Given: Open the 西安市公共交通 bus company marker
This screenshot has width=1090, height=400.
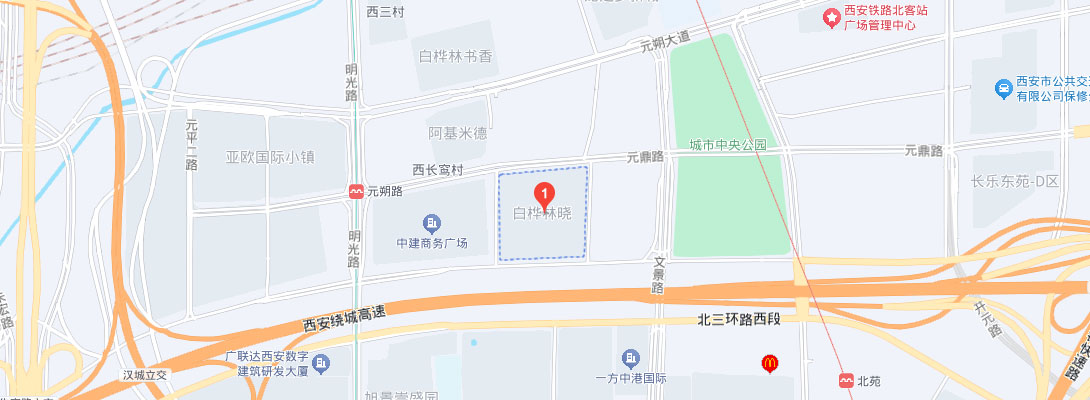Looking at the screenshot, I should (x=1003, y=89).
